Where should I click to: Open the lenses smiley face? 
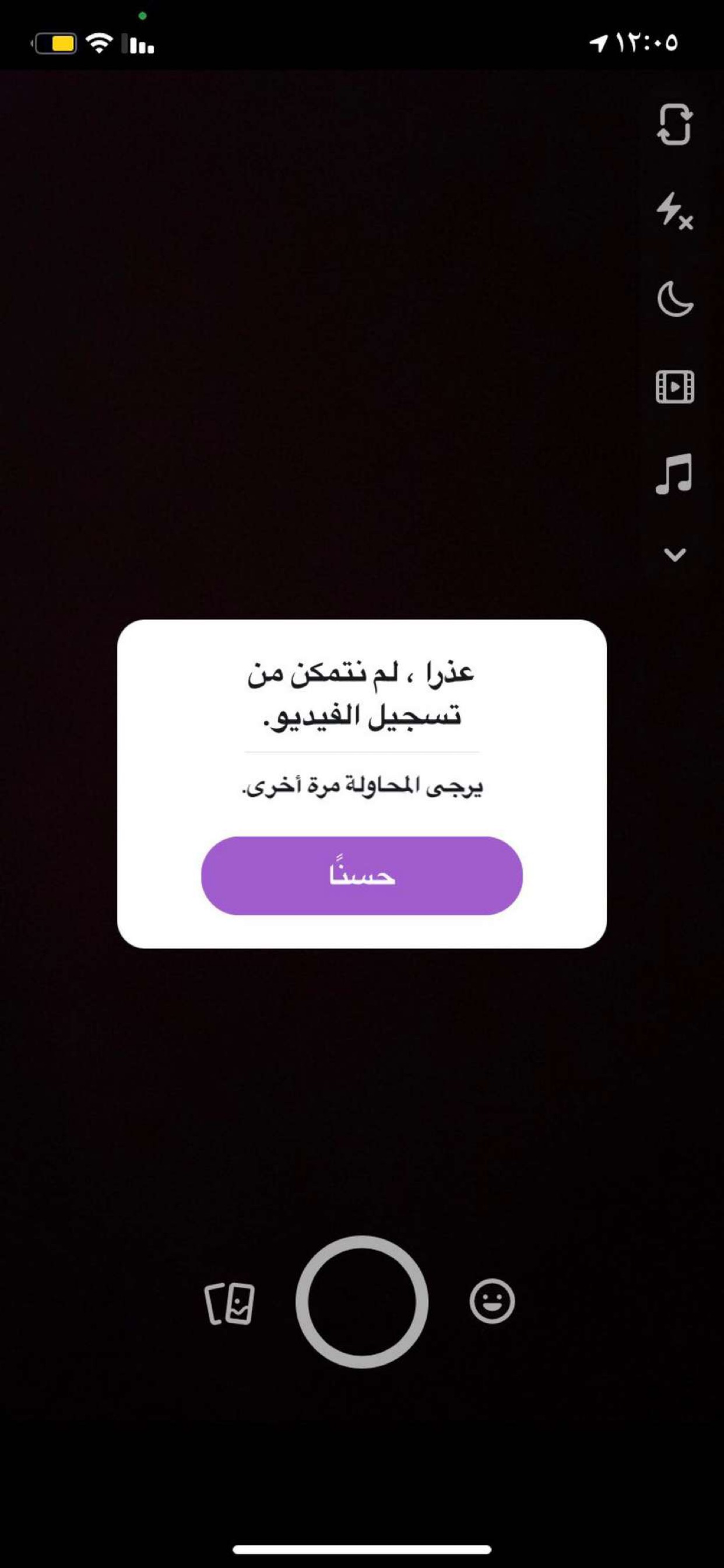coord(491,1301)
